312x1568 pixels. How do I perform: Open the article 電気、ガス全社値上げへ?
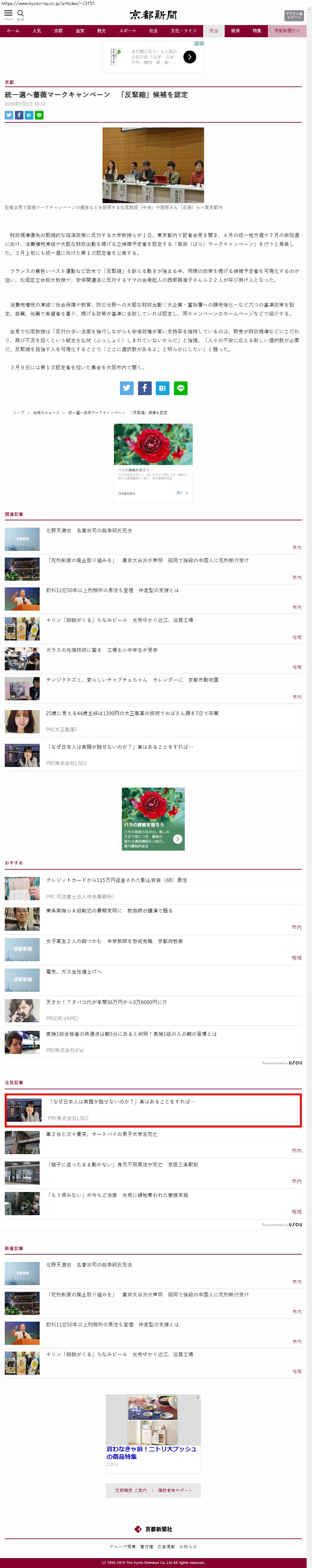(74, 971)
